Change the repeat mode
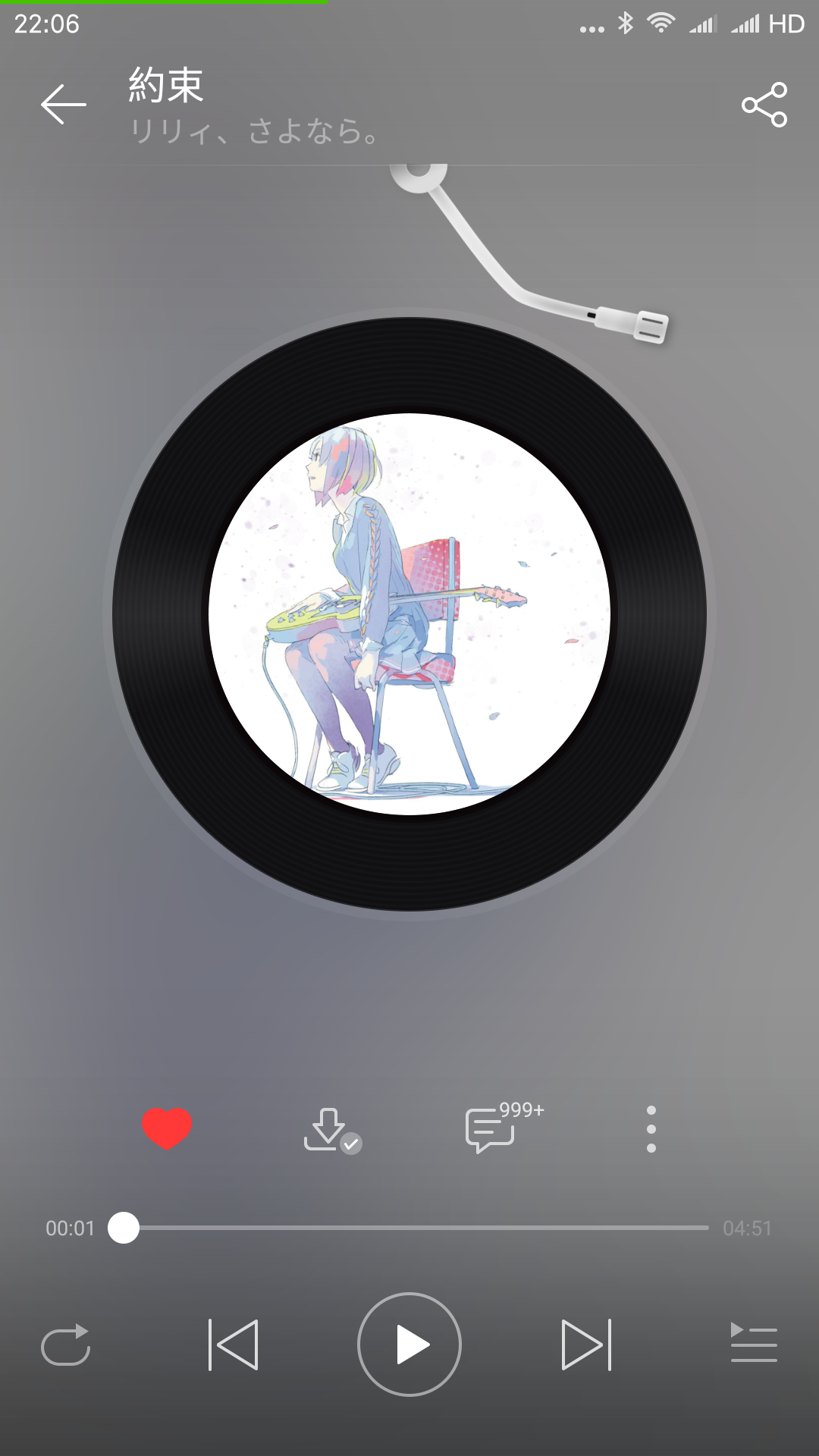 coord(66,1345)
